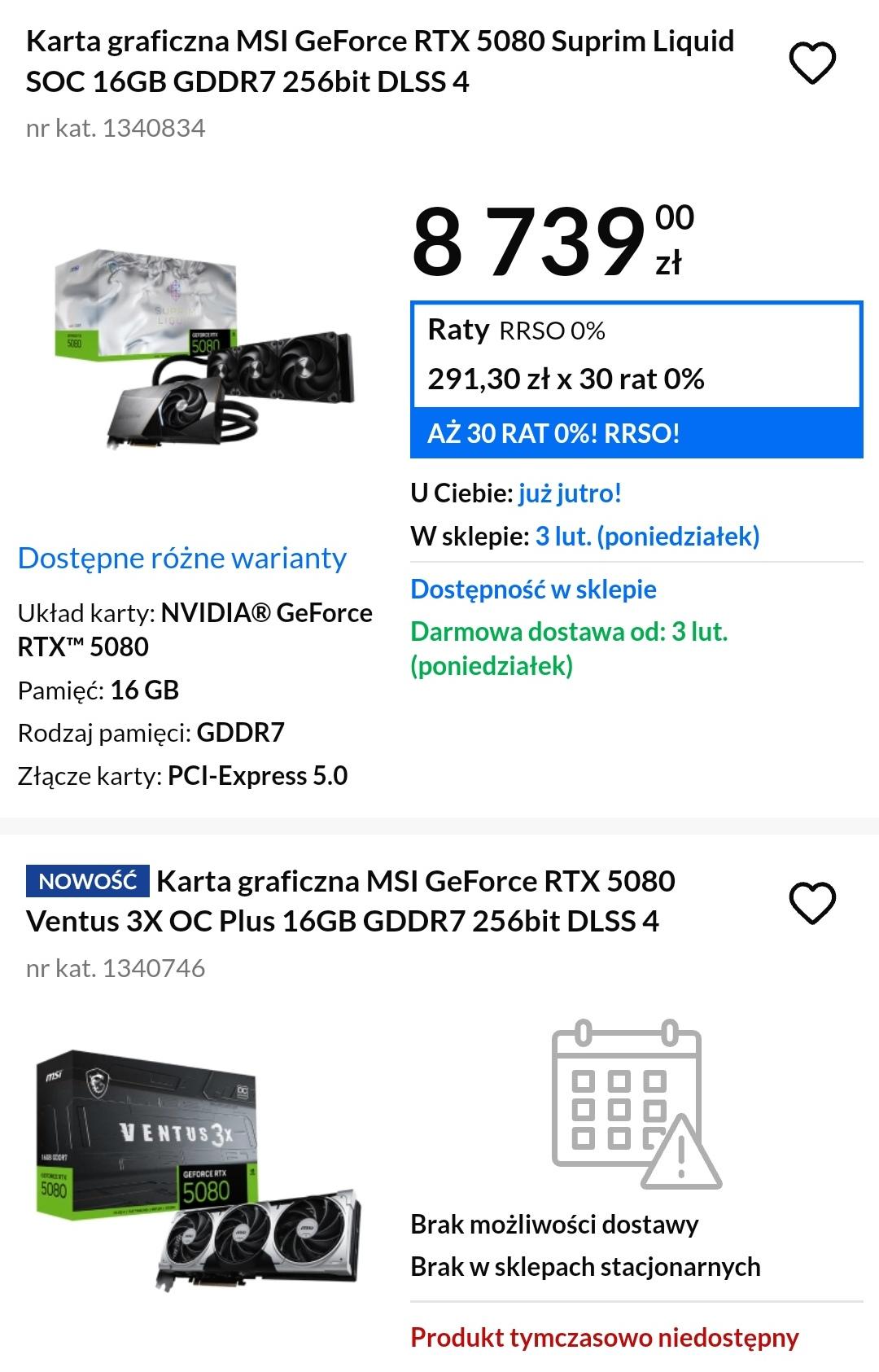Add RTX 5080 Ventus 3X to favorites

(812, 903)
